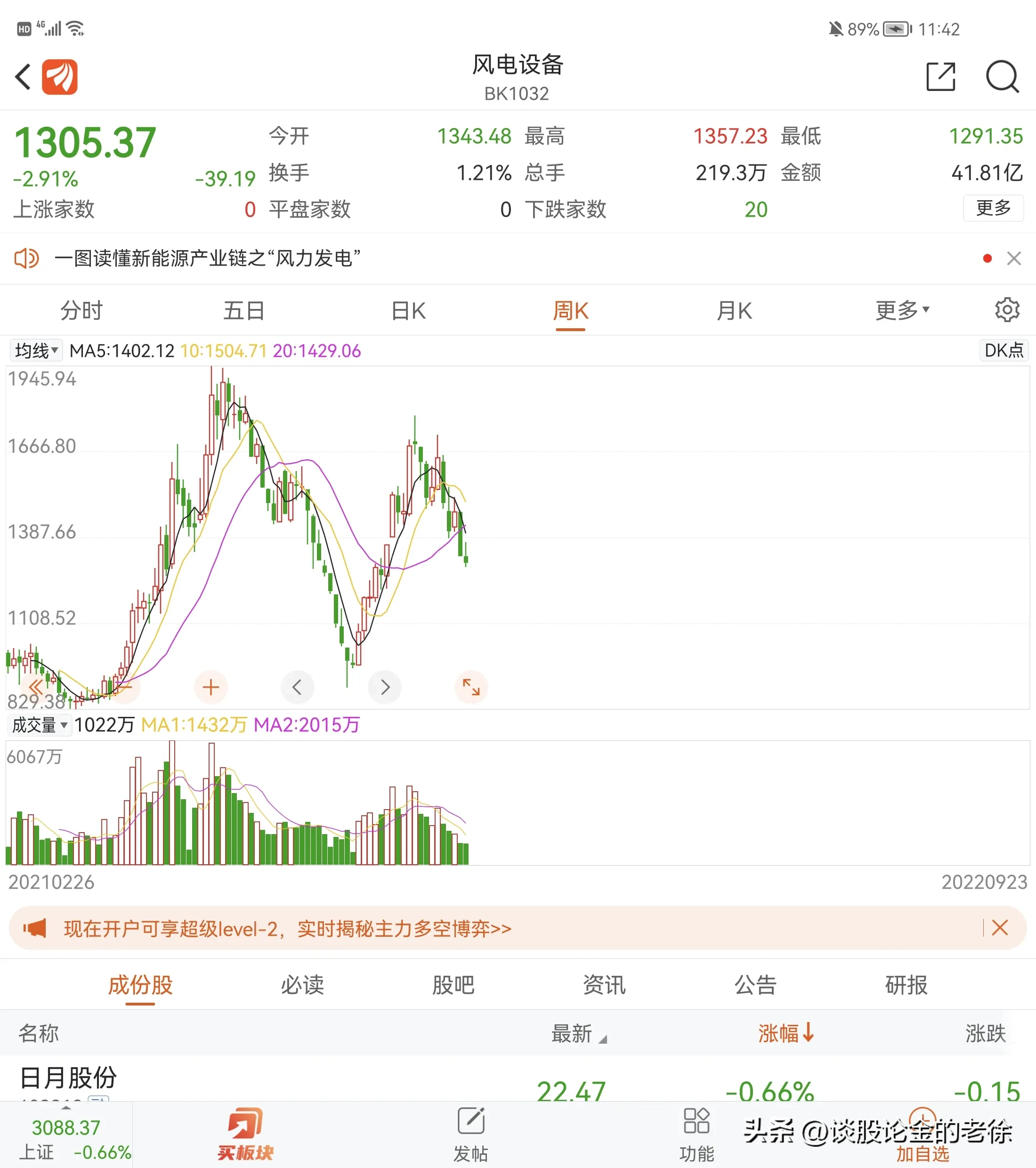Switch to the 股吧 tab
1036x1168 pixels.
click(453, 985)
